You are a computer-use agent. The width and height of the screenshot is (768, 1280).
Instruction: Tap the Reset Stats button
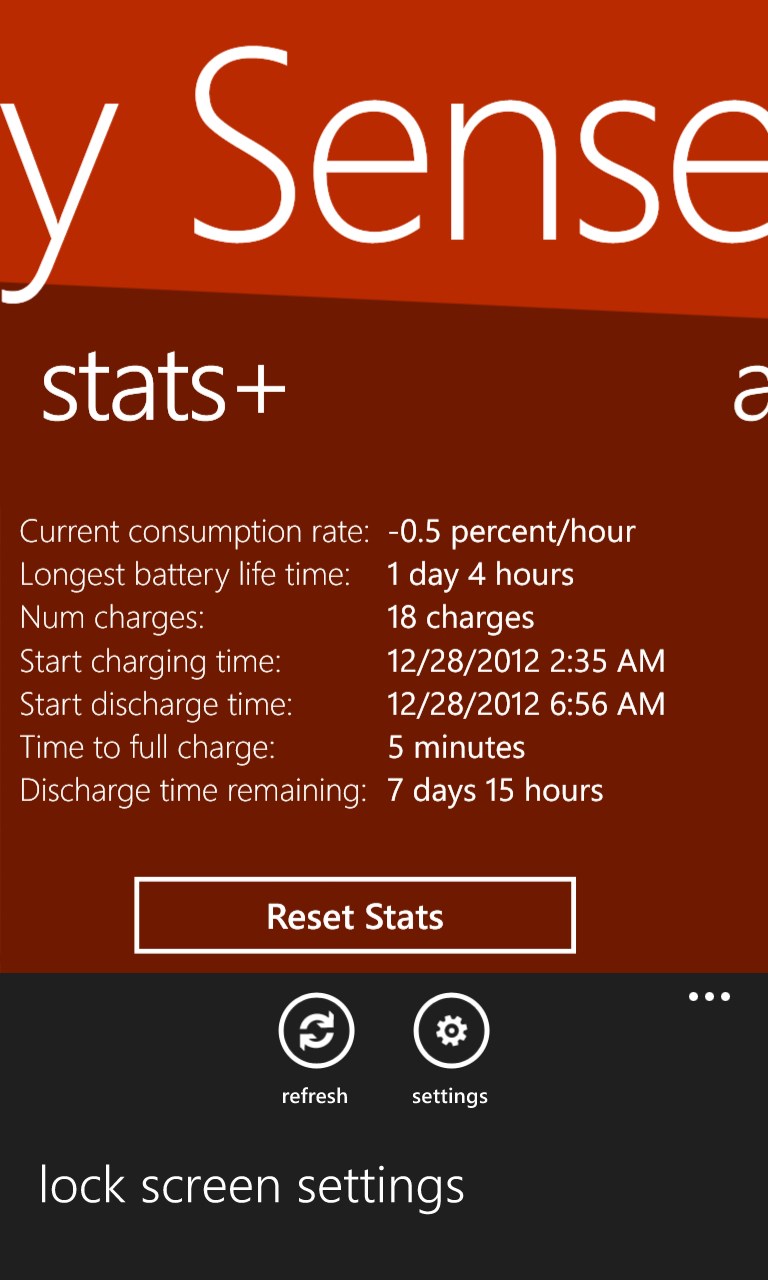click(x=355, y=916)
